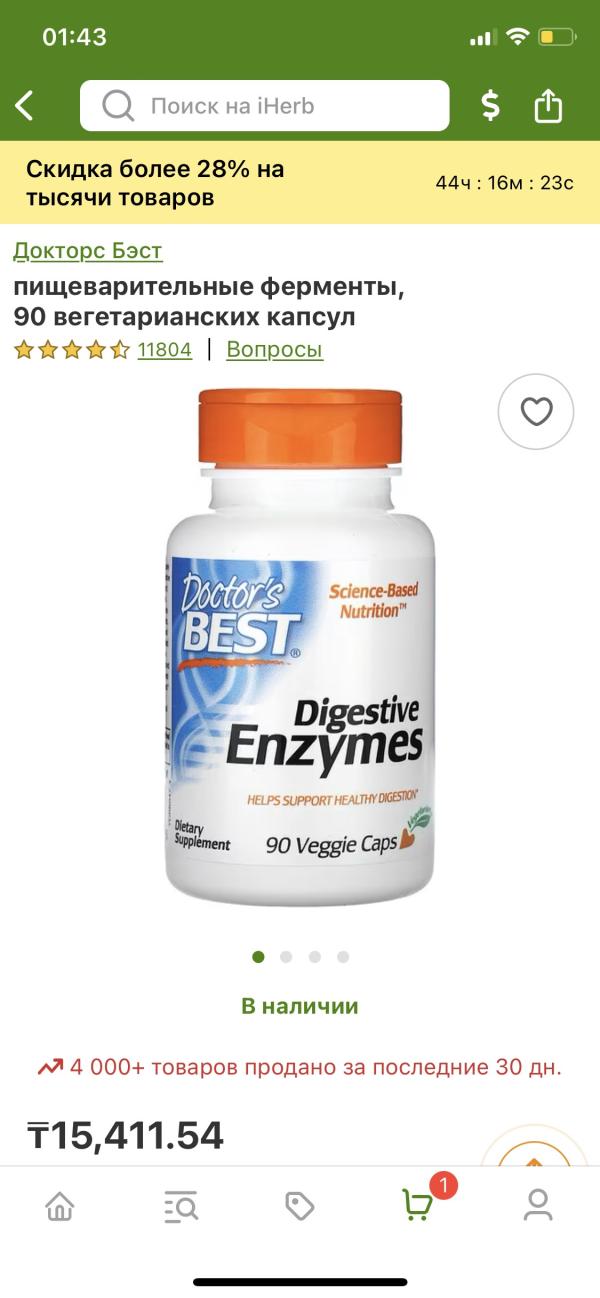Viewport: 600px width, 1298px height.
Task: View the 11804 reviews
Action: pyautogui.click(x=164, y=350)
